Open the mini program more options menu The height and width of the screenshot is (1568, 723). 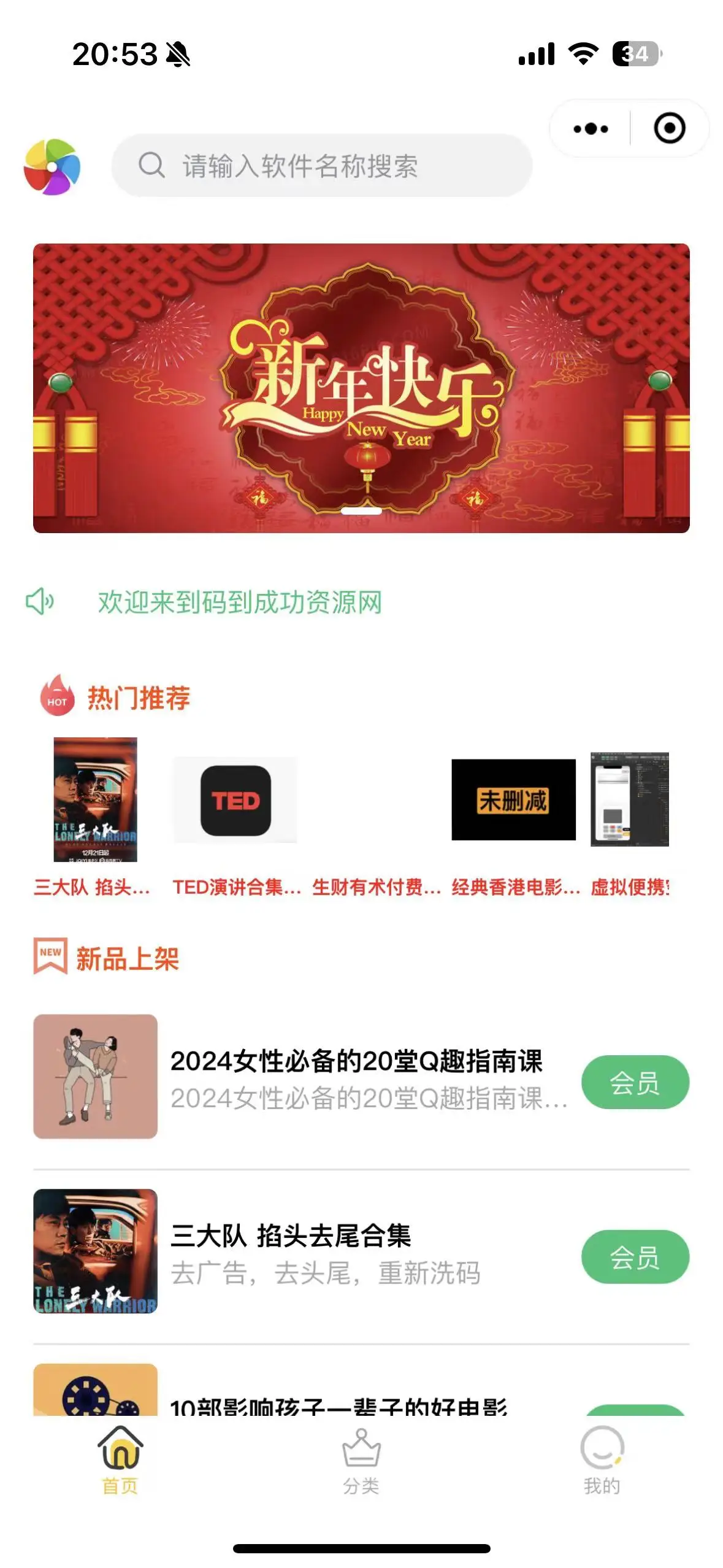tap(591, 129)
